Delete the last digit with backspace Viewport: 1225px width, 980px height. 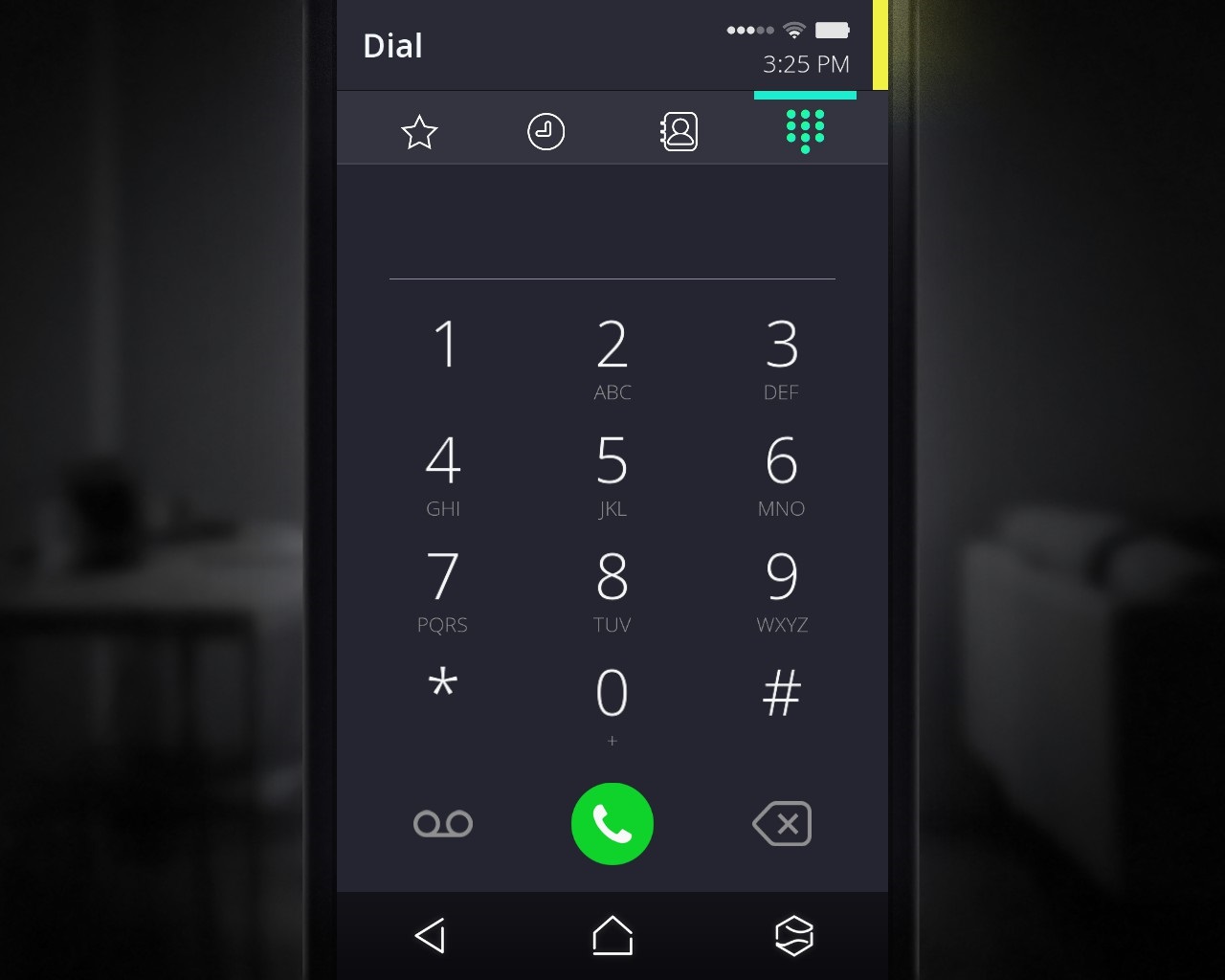783,824
